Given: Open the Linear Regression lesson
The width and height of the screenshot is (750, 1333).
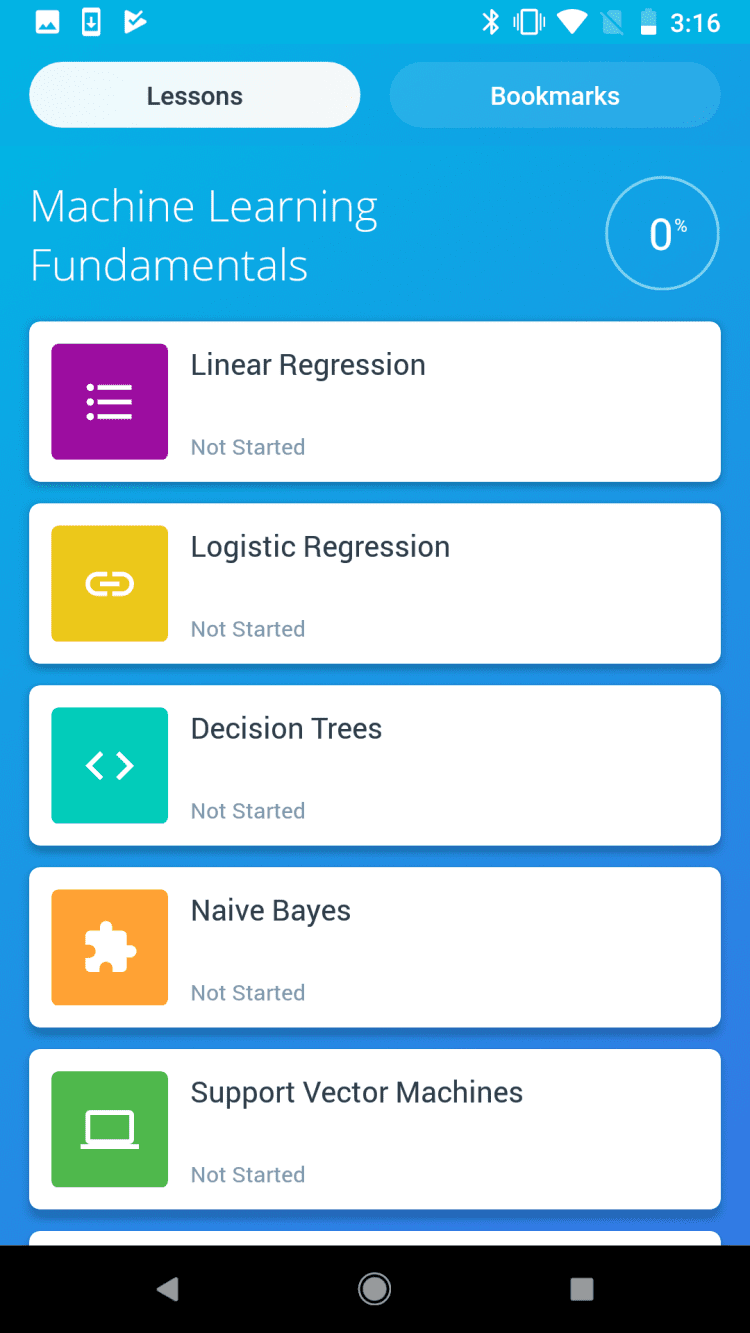Looking at the screenshot, I should tap(375, 401).
